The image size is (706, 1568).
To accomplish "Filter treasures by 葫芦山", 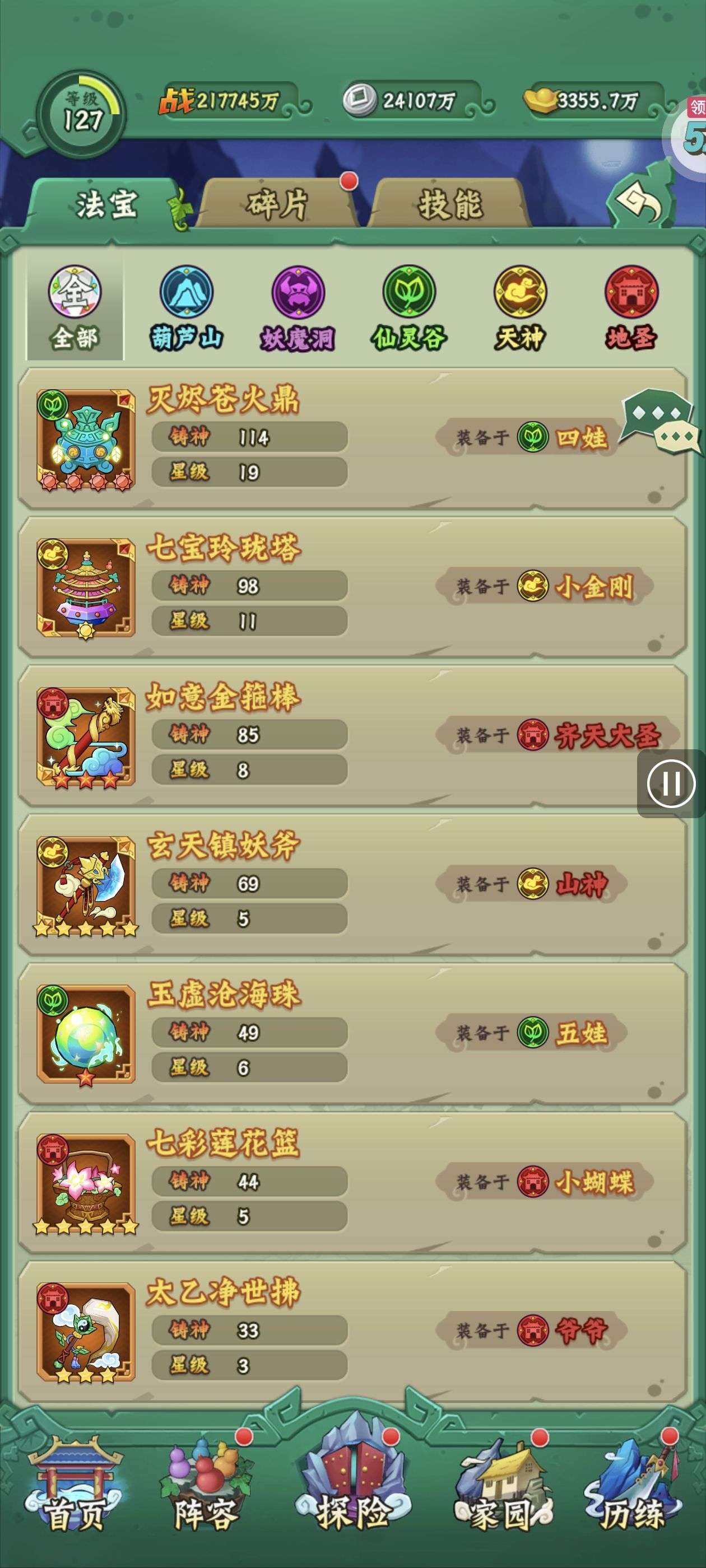I will click(187, 309).
